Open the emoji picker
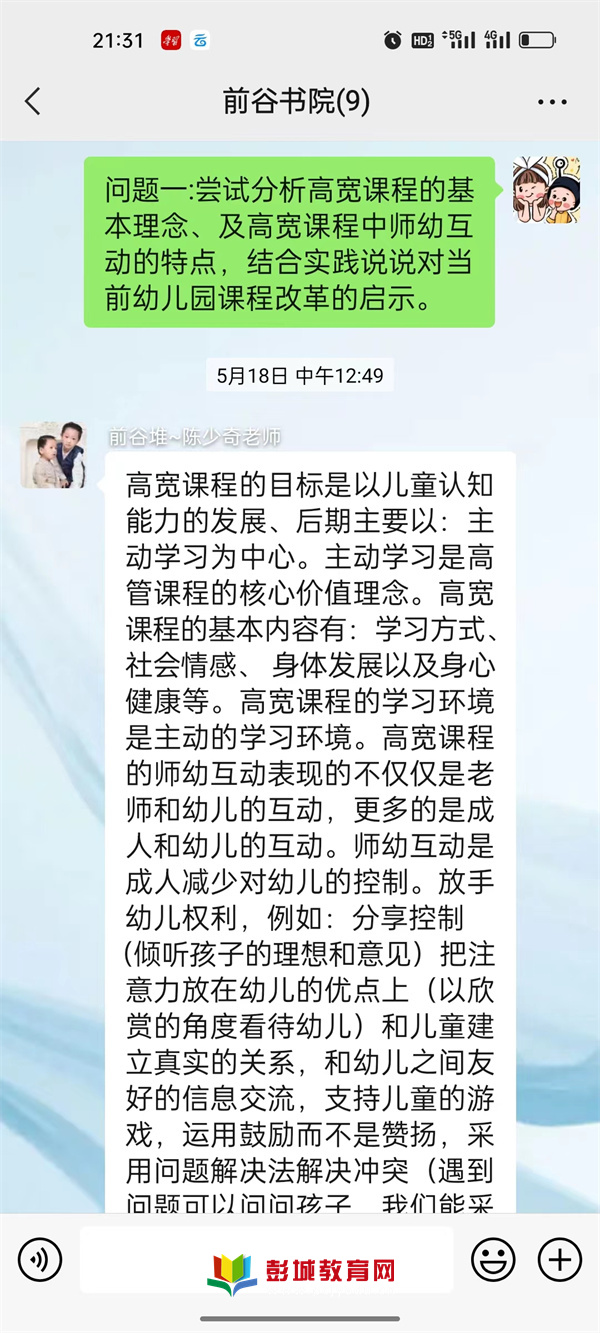600x1333 pixels. (x=492, y=1259)
